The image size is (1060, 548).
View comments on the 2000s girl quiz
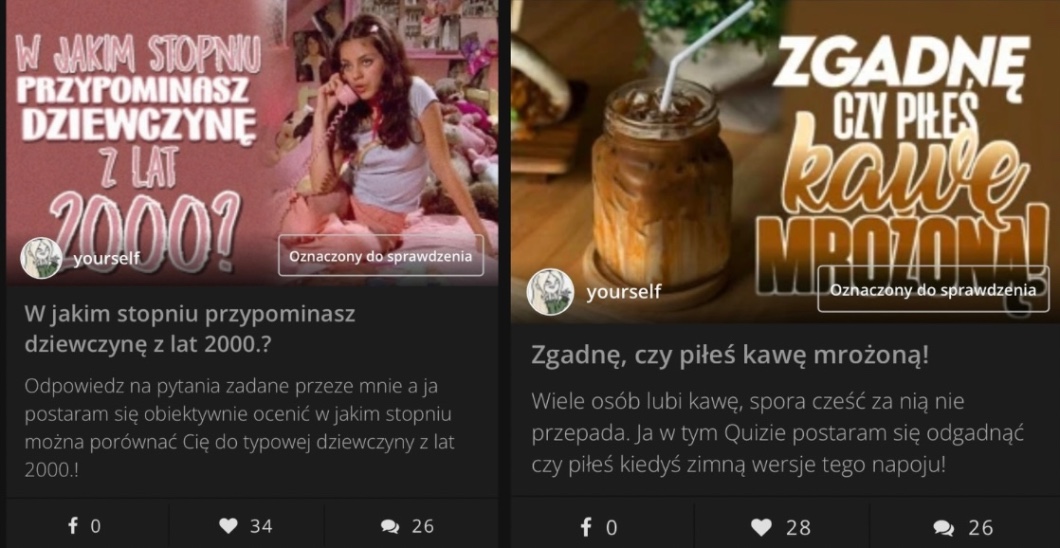pos(408,525)
